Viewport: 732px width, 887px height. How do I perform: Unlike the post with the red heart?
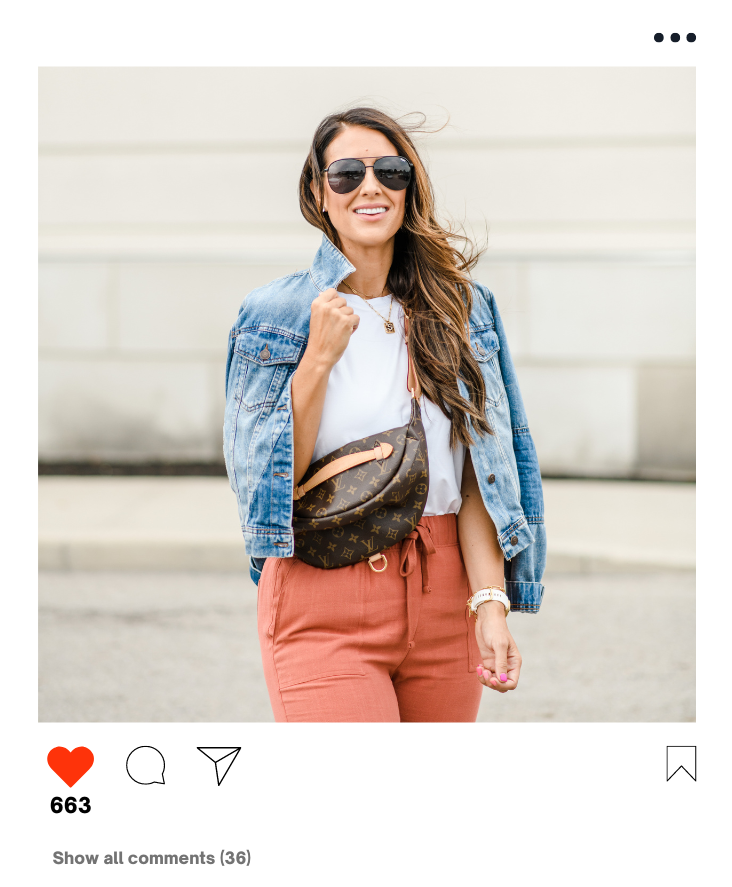click(70, 766)
